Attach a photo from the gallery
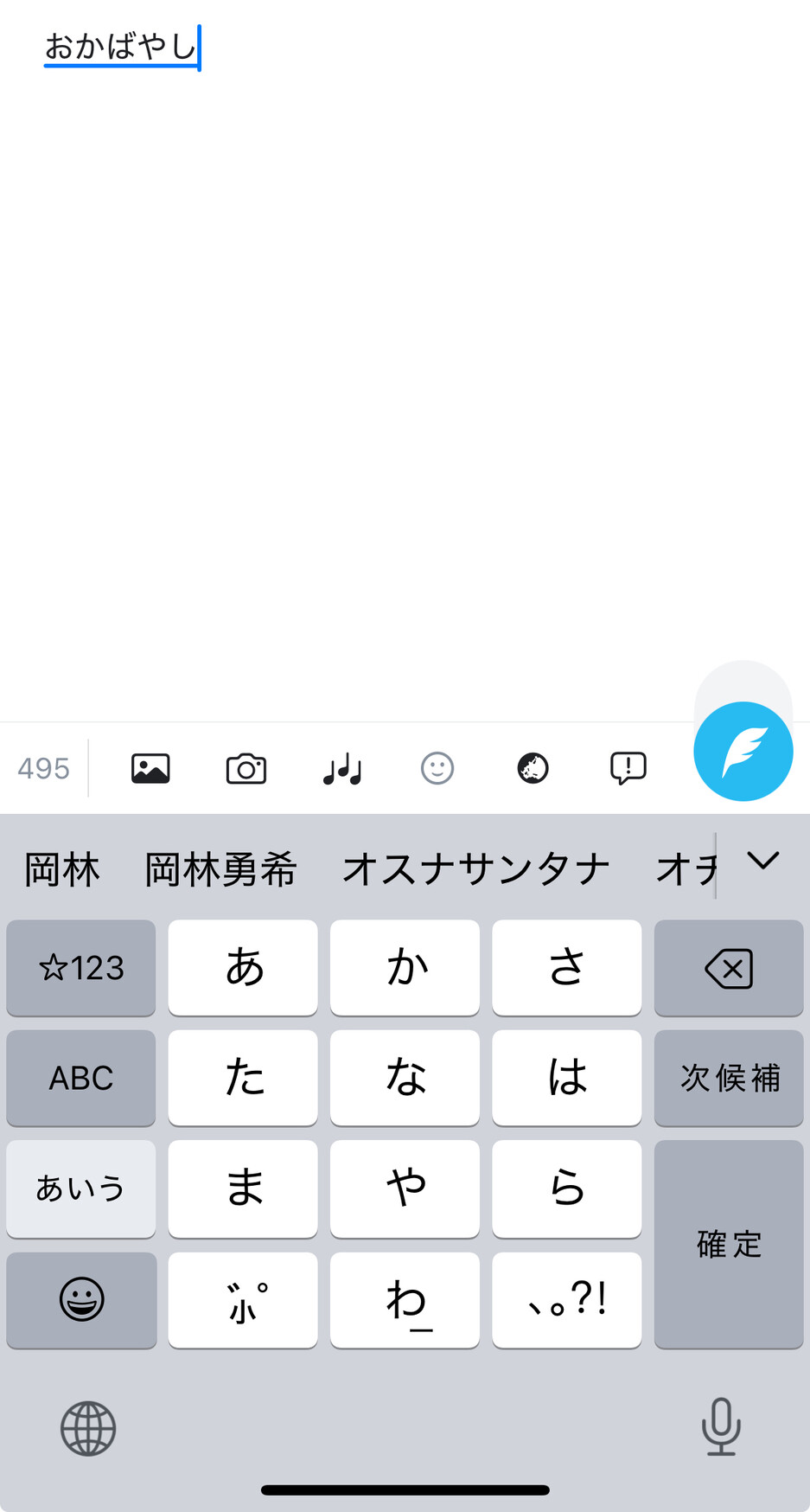 (150, 768)
